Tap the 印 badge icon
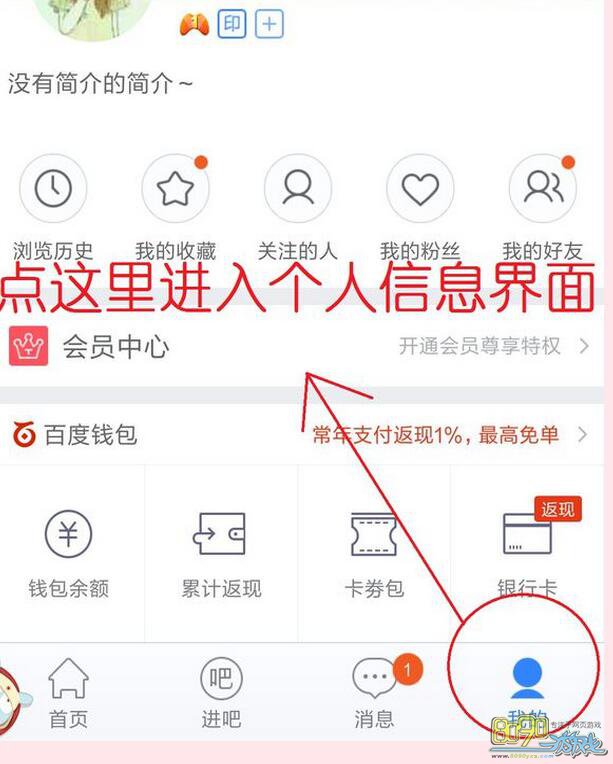The width and height of the screenshot is (613, 764). coord(232,24)
